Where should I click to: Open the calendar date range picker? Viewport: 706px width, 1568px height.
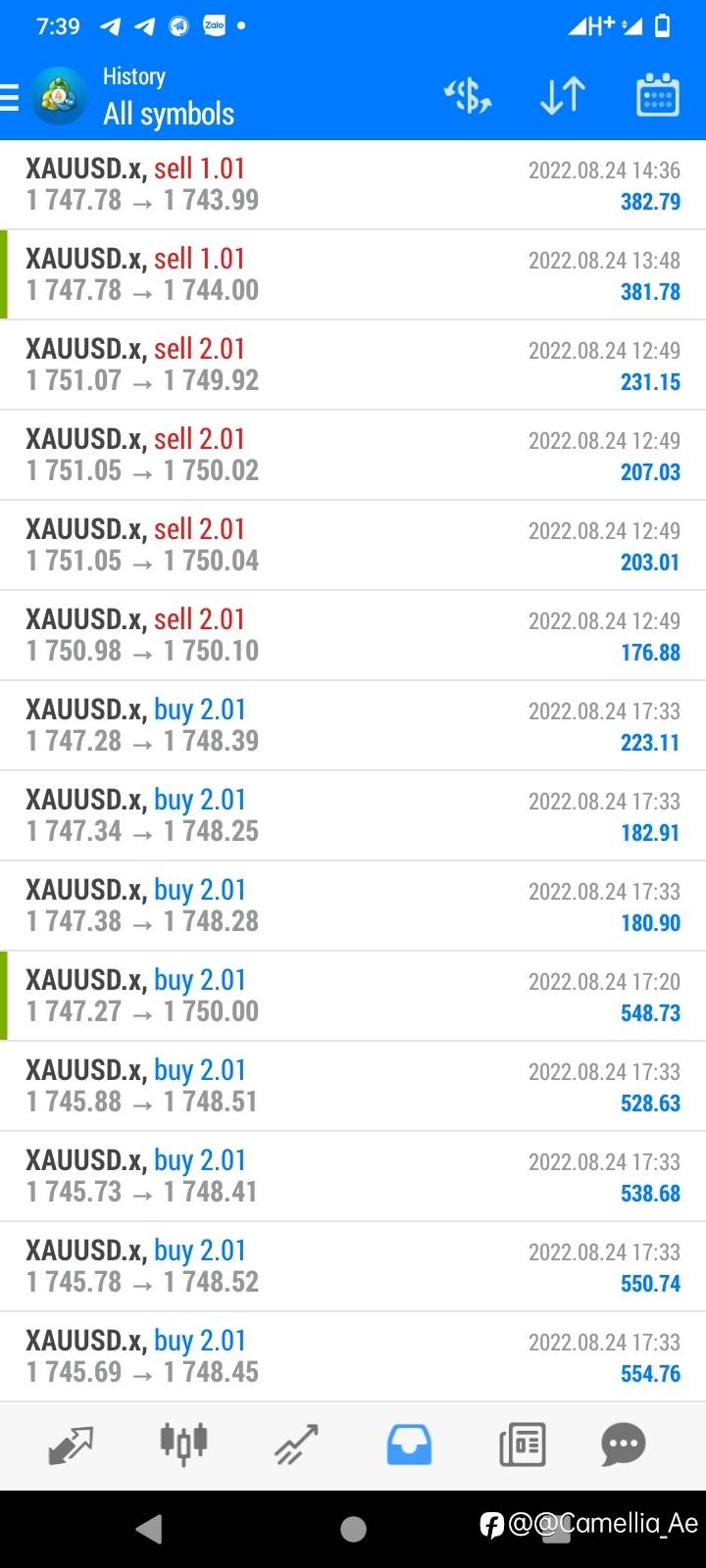658,95
